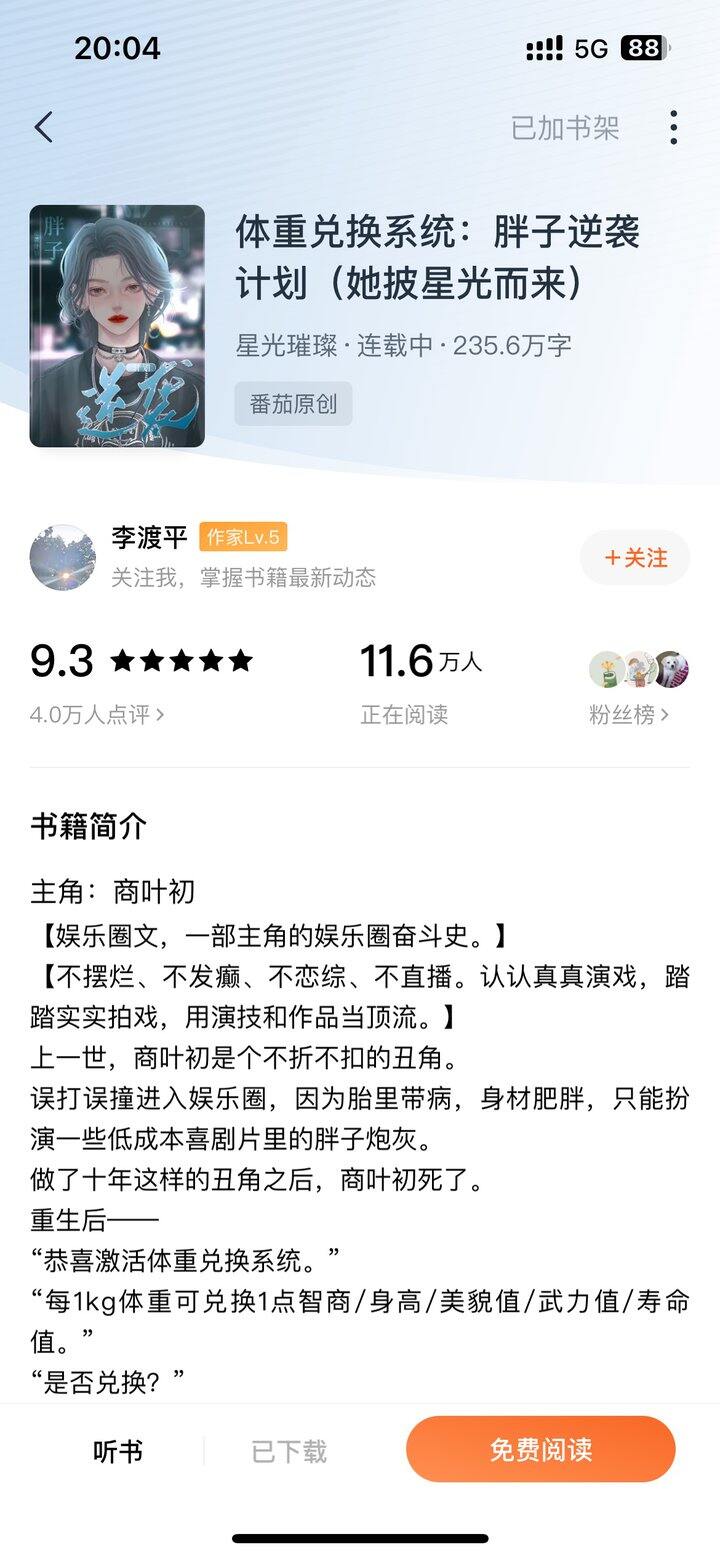View the 4.0万人点评 reviews
Viewport: 720px width, 1558px height.
97,714
